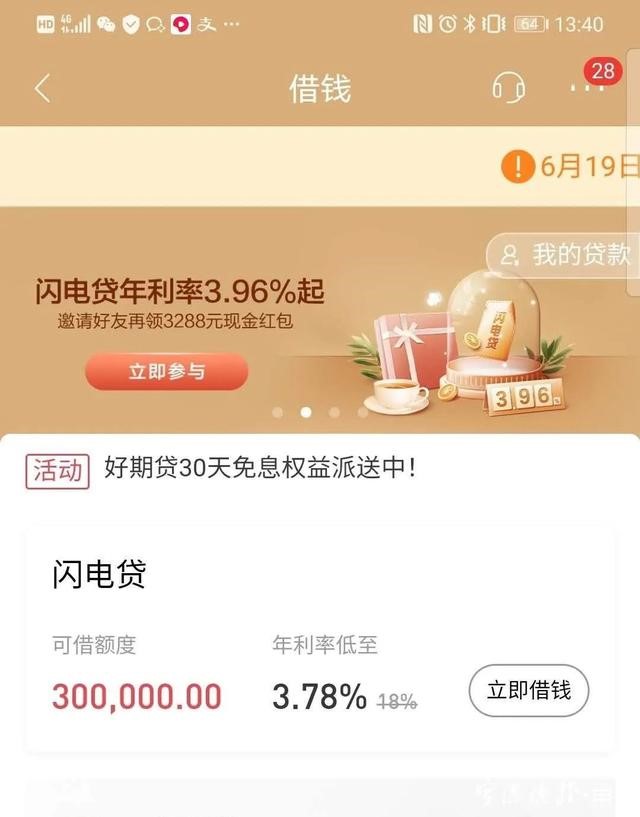
Task: Contact customer service via headset icon
Action: click(509, 88)
